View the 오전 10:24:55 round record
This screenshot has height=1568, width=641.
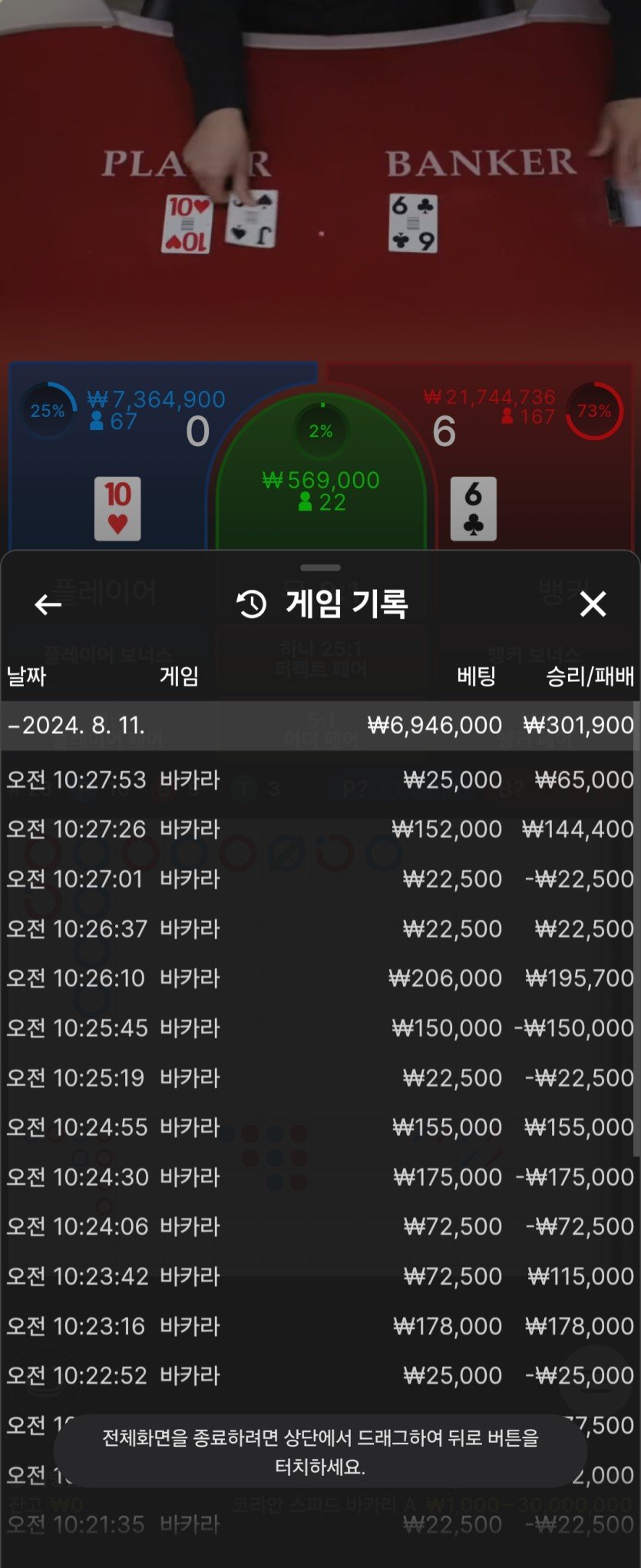pyautogui.click(x=320, y=1127)
